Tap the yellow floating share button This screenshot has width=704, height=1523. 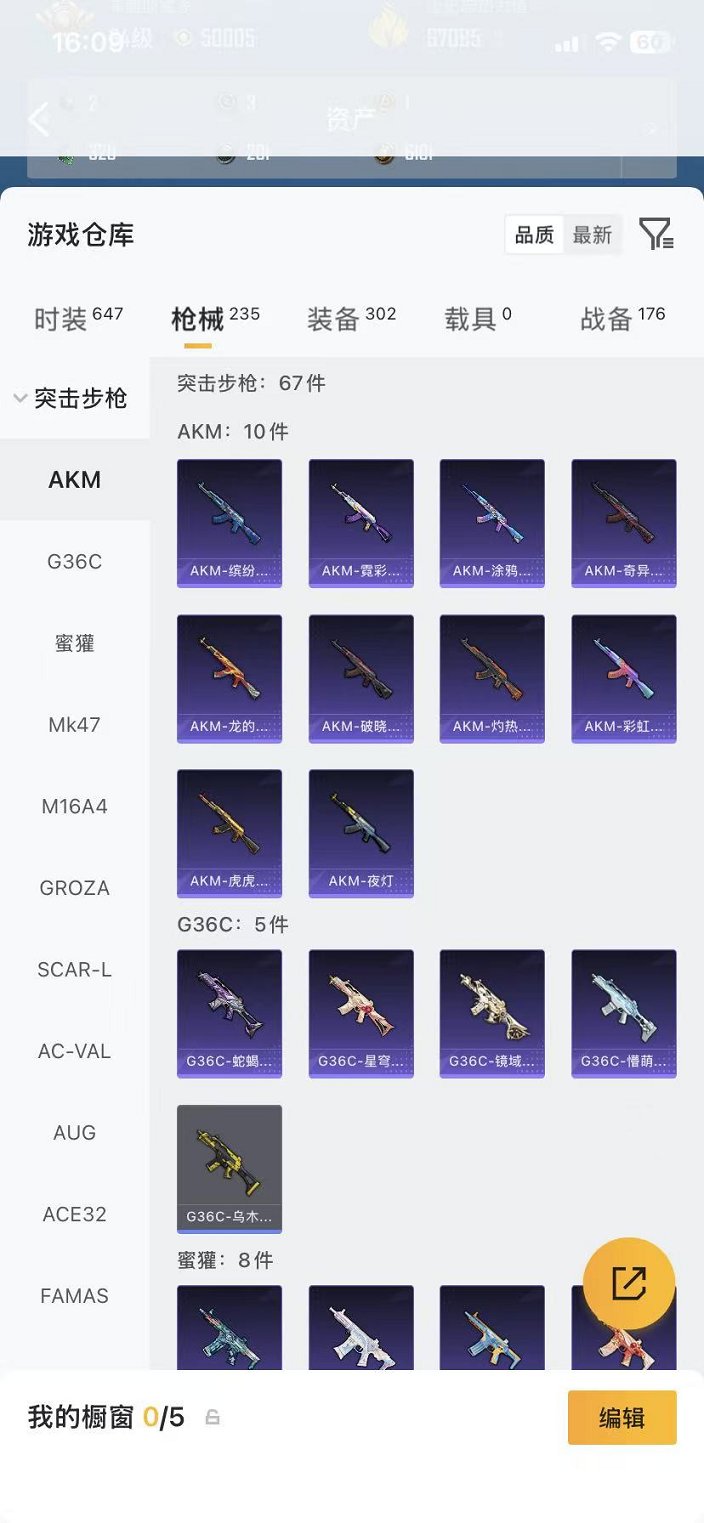pyautogui.click(x=629, y=1284)
